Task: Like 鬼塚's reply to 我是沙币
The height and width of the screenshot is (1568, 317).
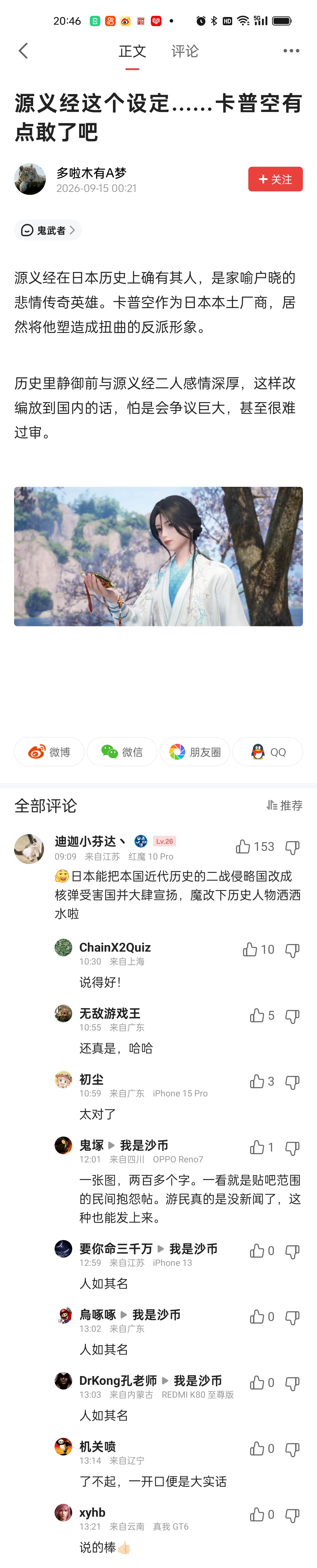Action: (262, 1147)
